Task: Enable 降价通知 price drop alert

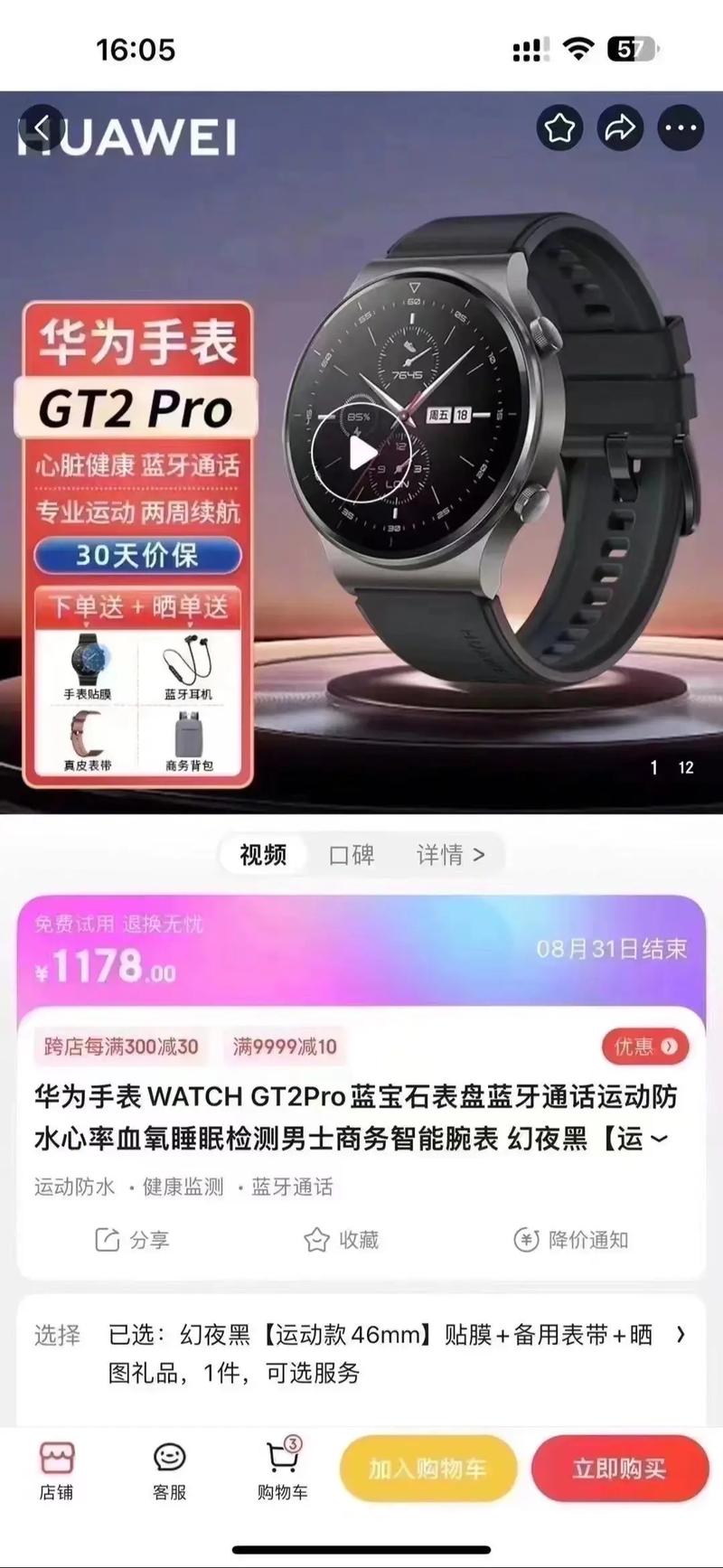Action: [570, 1240]
